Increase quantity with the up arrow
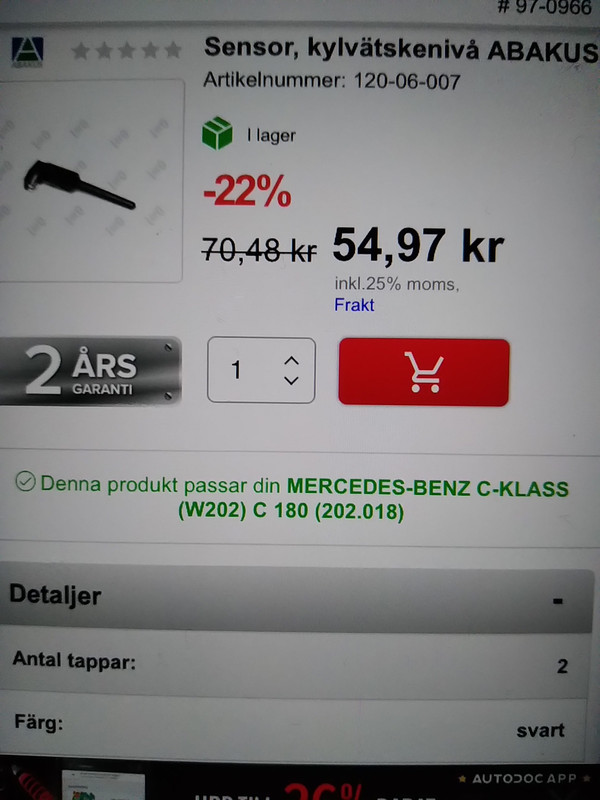This screenshot has height=800, width=600. [x=291, y=359]
